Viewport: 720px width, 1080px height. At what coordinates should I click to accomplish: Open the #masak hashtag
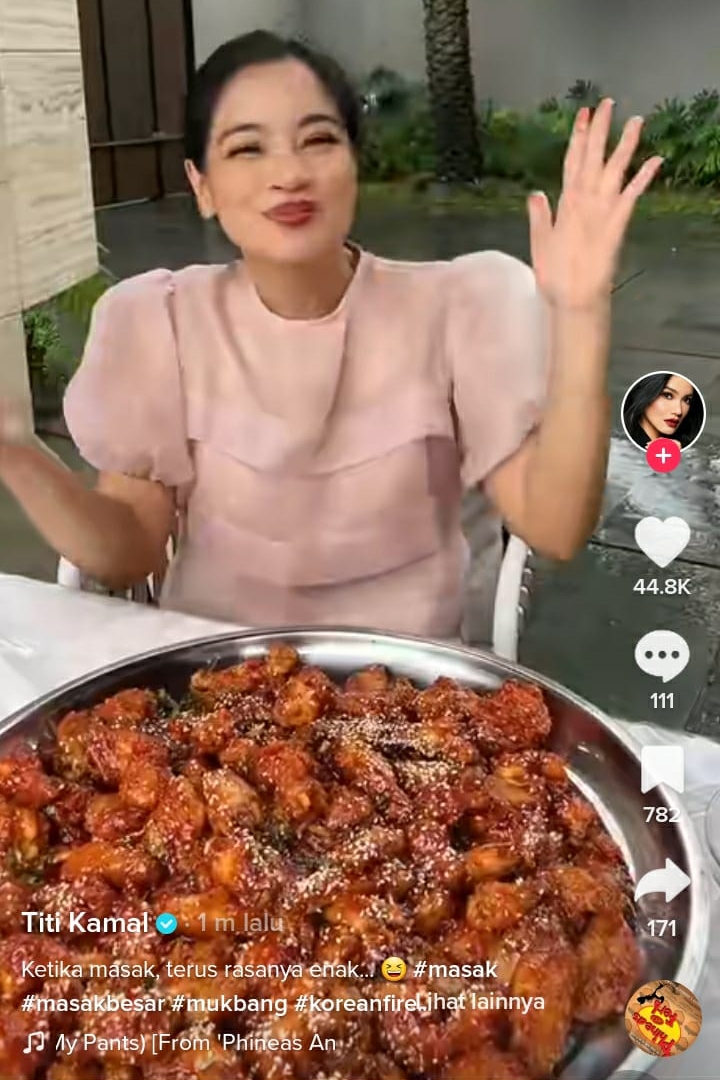coord(455,968)
